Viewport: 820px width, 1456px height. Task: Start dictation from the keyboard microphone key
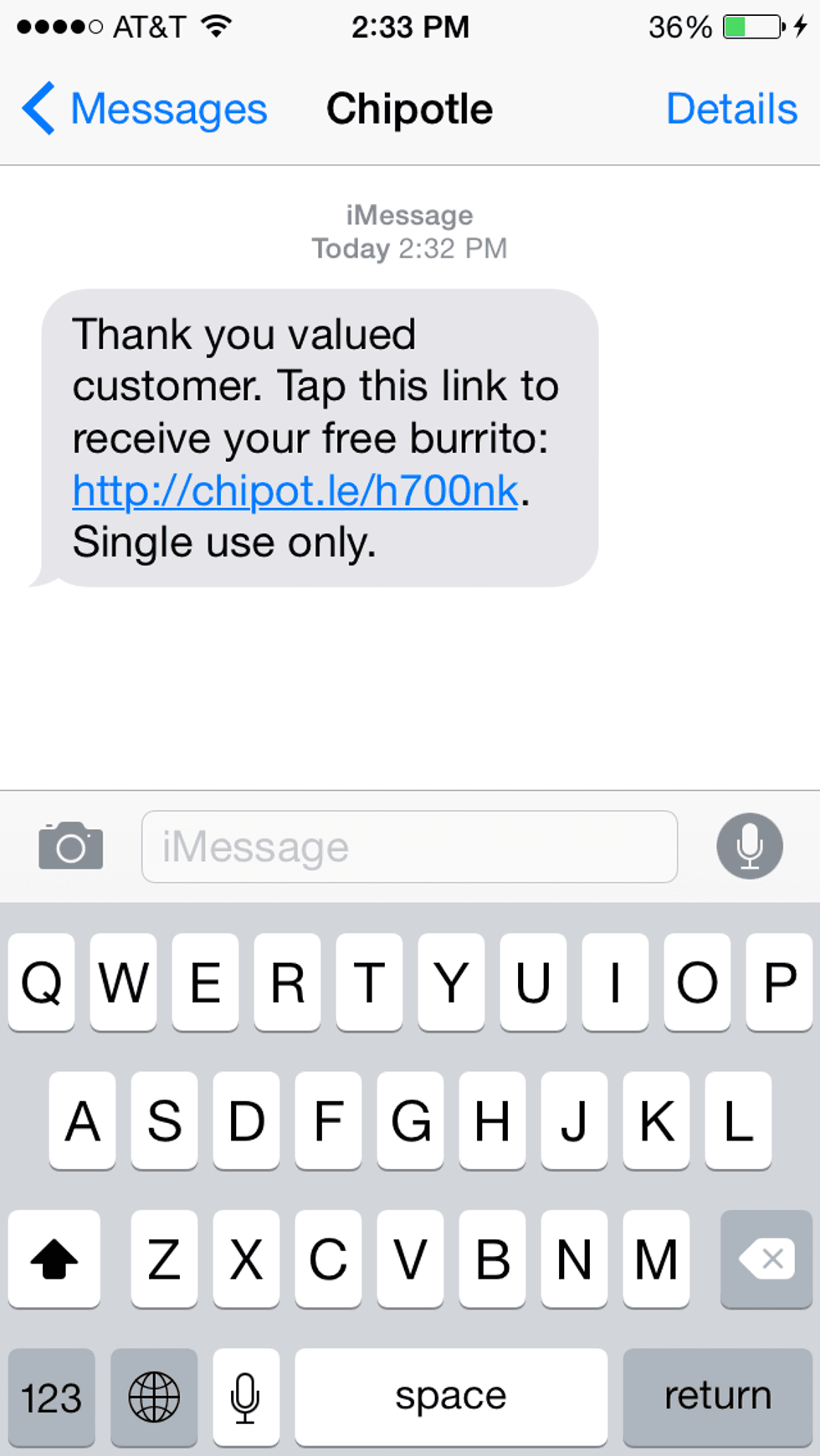[246, 1397]
